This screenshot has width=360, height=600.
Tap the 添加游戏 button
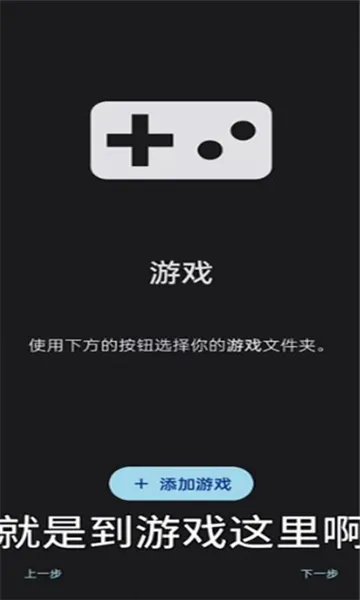(181, 484)
